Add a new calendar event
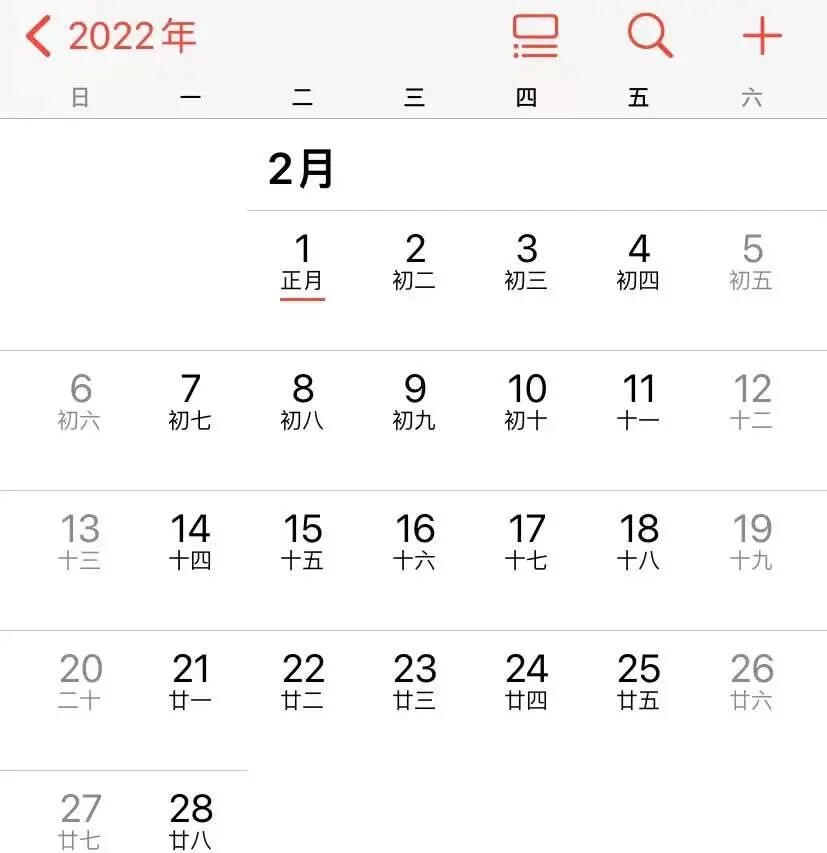 click(x=761, y=37)
